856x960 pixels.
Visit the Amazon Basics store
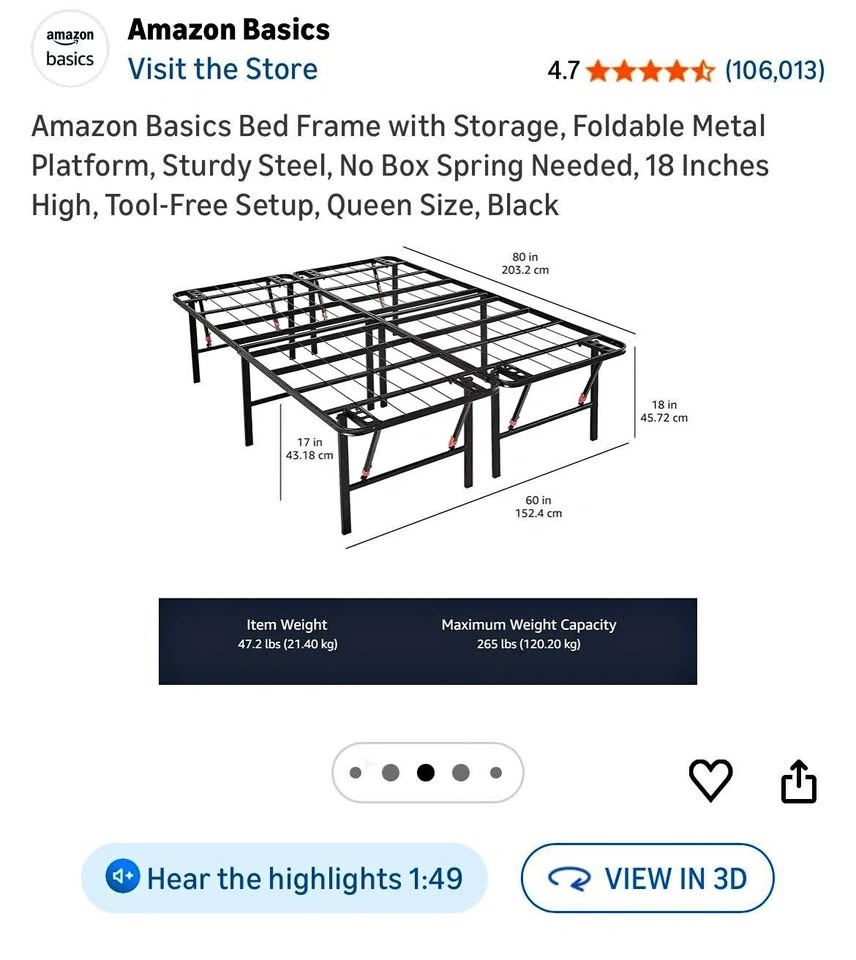point(222,69)
